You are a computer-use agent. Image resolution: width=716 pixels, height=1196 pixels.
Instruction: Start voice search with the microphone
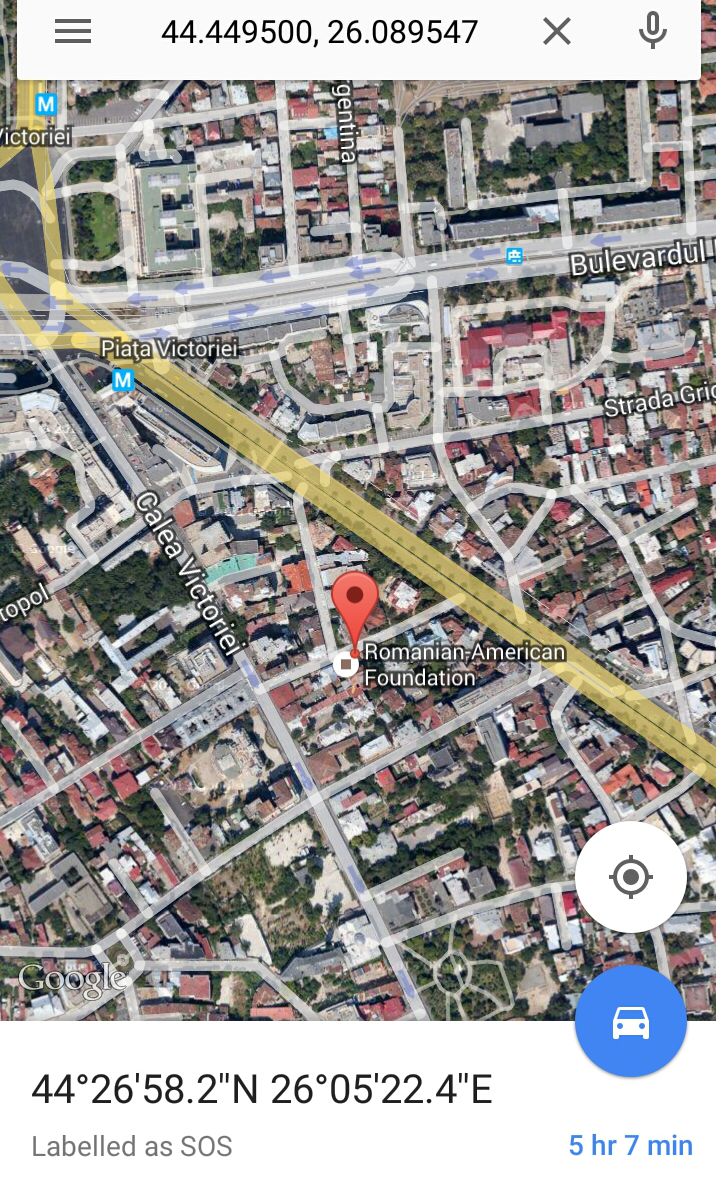[x=652, y=32]
